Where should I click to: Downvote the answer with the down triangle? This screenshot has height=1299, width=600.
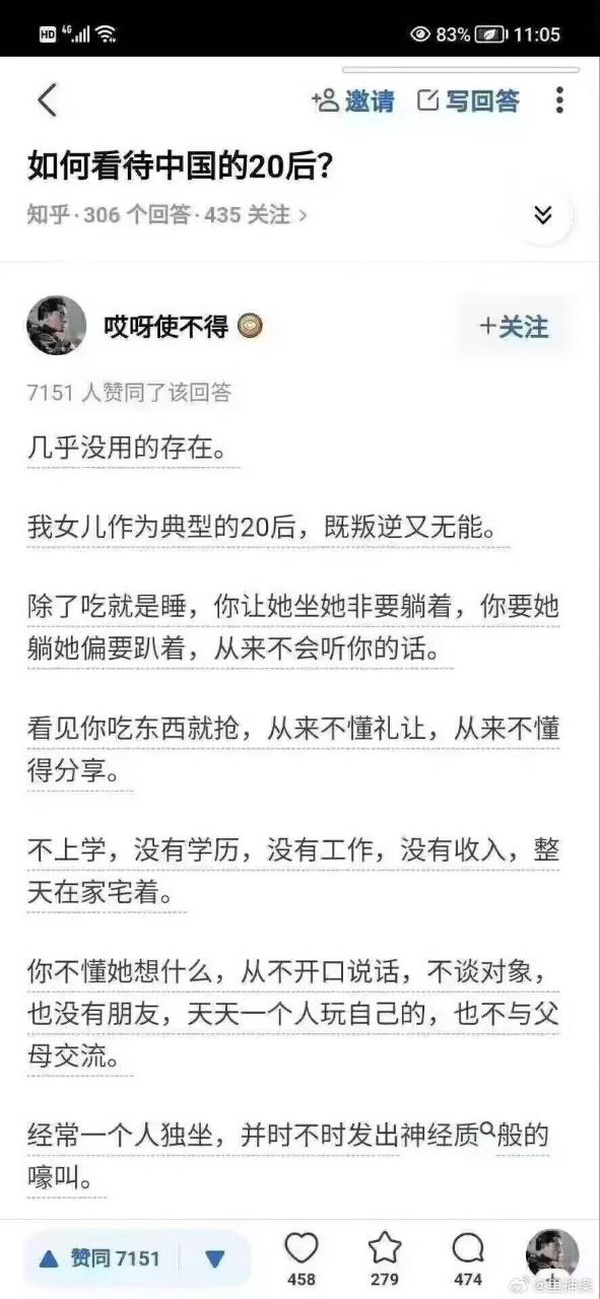click(215, 1259)
